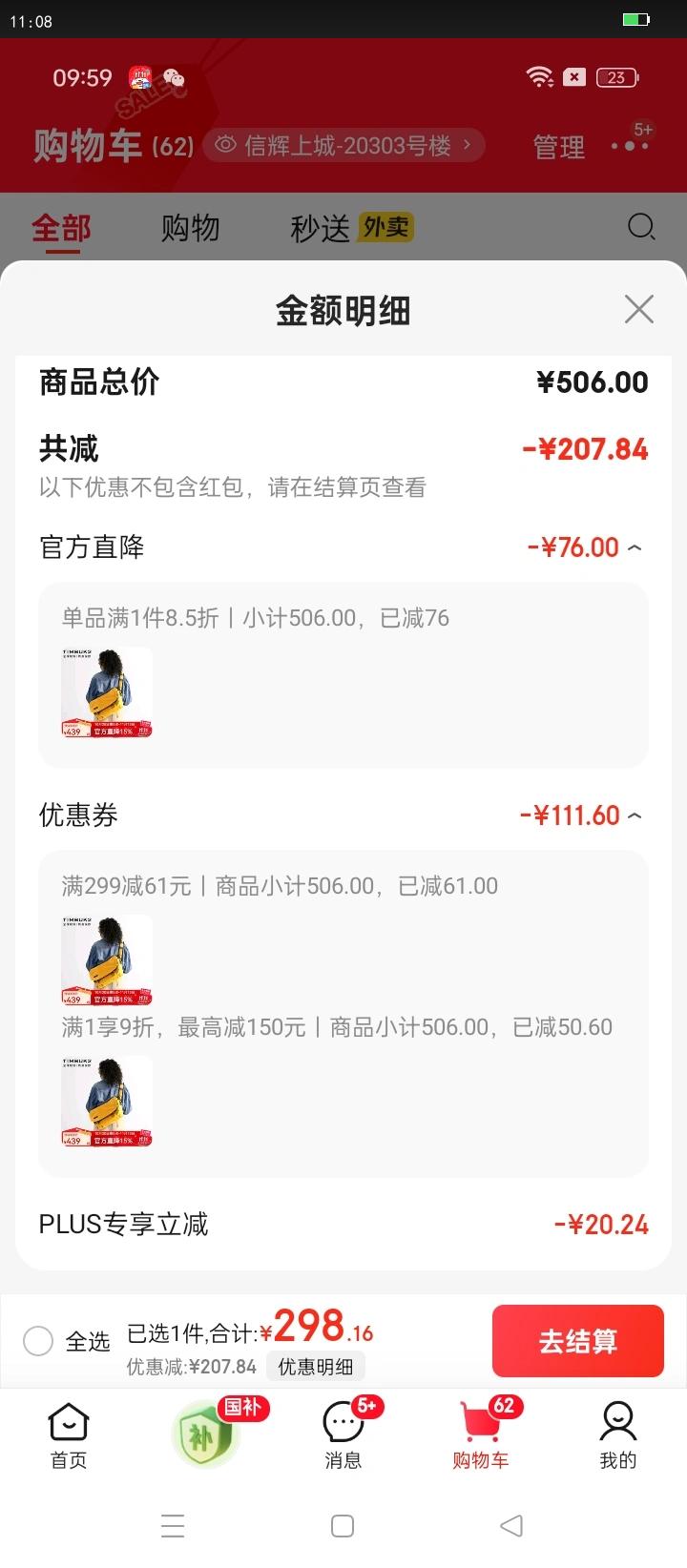Select the 购物车 tab in bottom navigation
The width and height of the screenshot is (687, 1568).
[x=480, y=1435]
